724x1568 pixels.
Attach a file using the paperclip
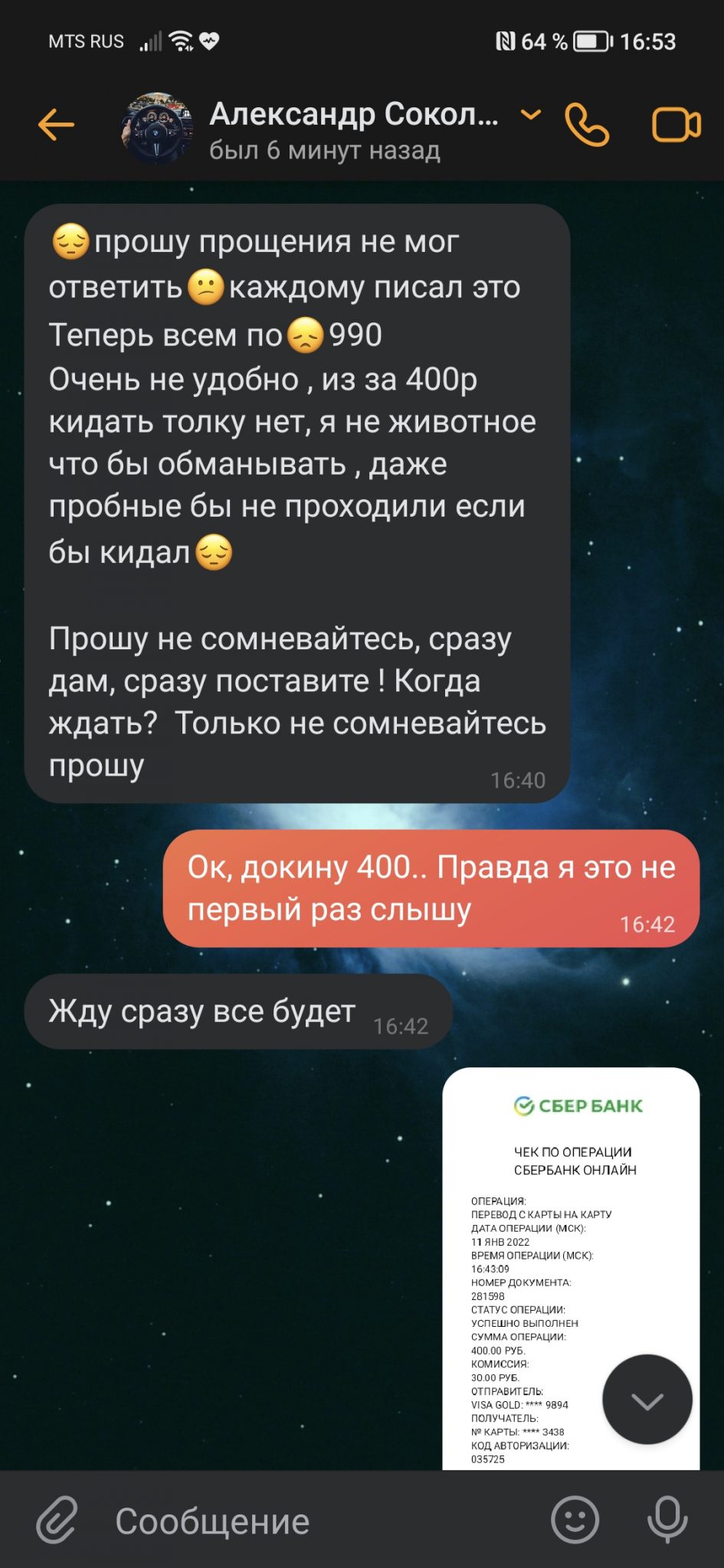coord(57,1519)
